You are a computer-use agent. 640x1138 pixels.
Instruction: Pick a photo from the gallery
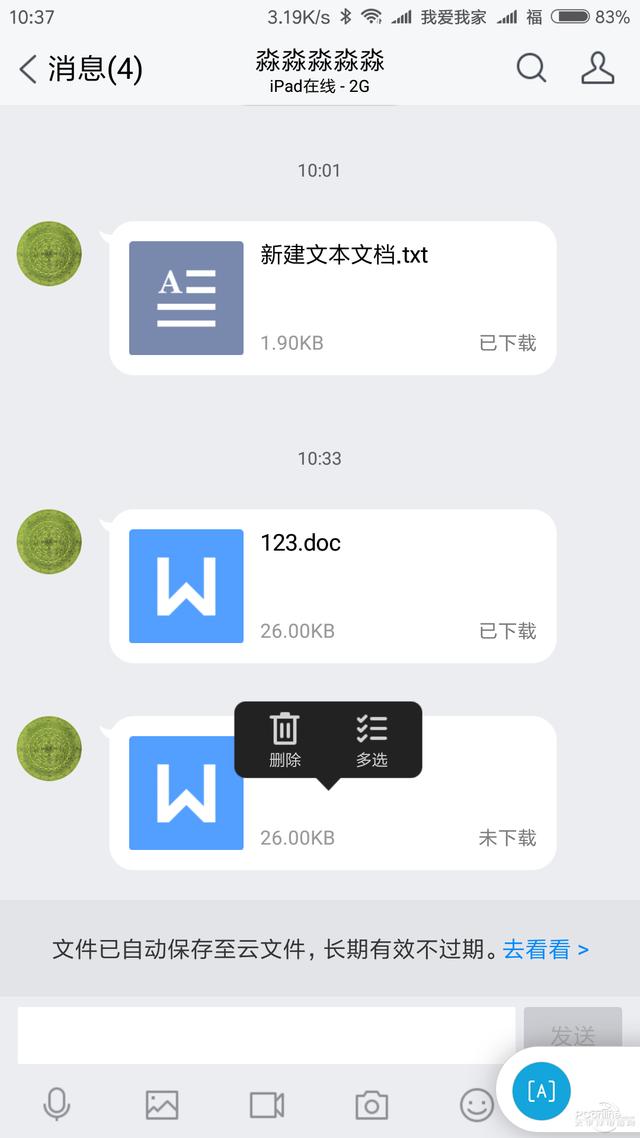point(162,1104)
